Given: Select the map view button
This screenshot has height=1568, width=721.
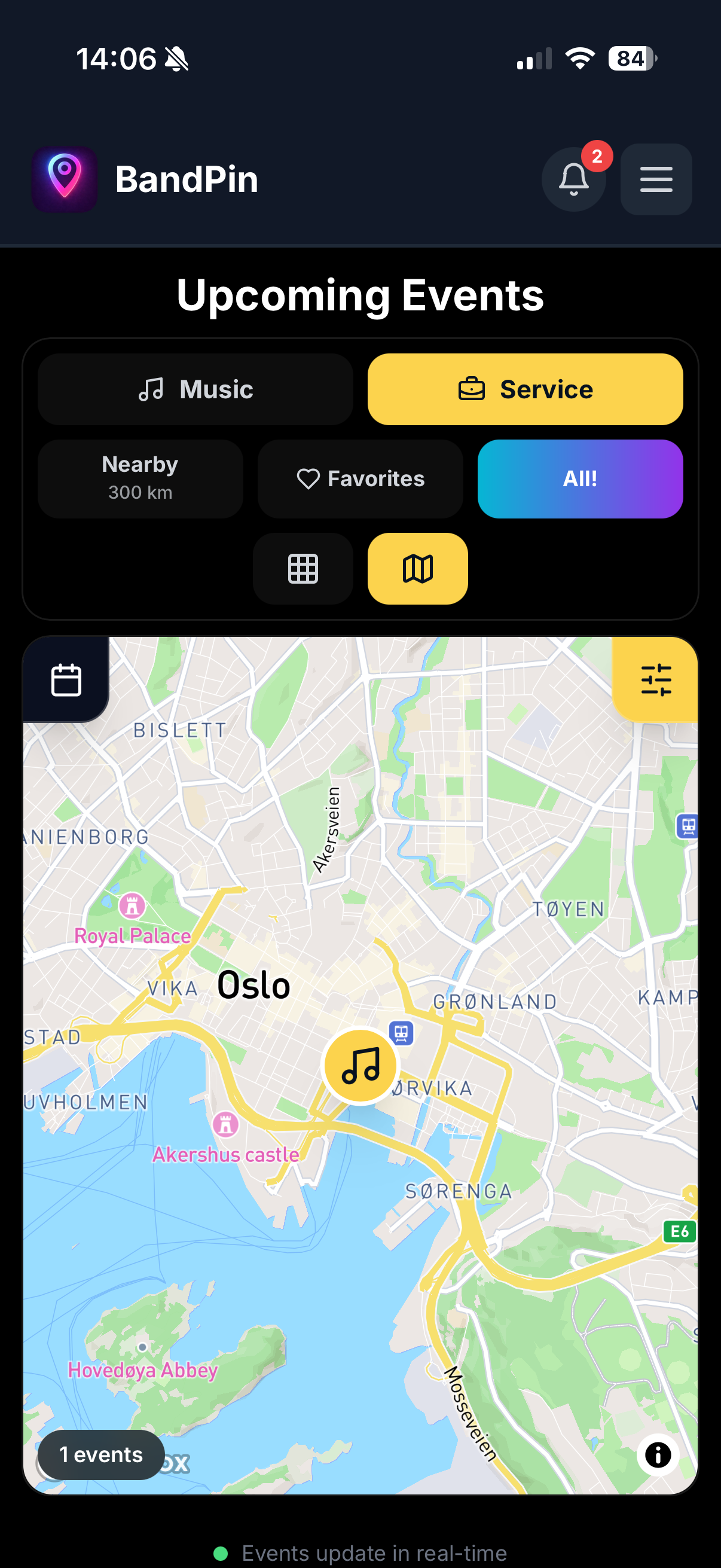Looking at the screenshot, I should click(417, 569).
